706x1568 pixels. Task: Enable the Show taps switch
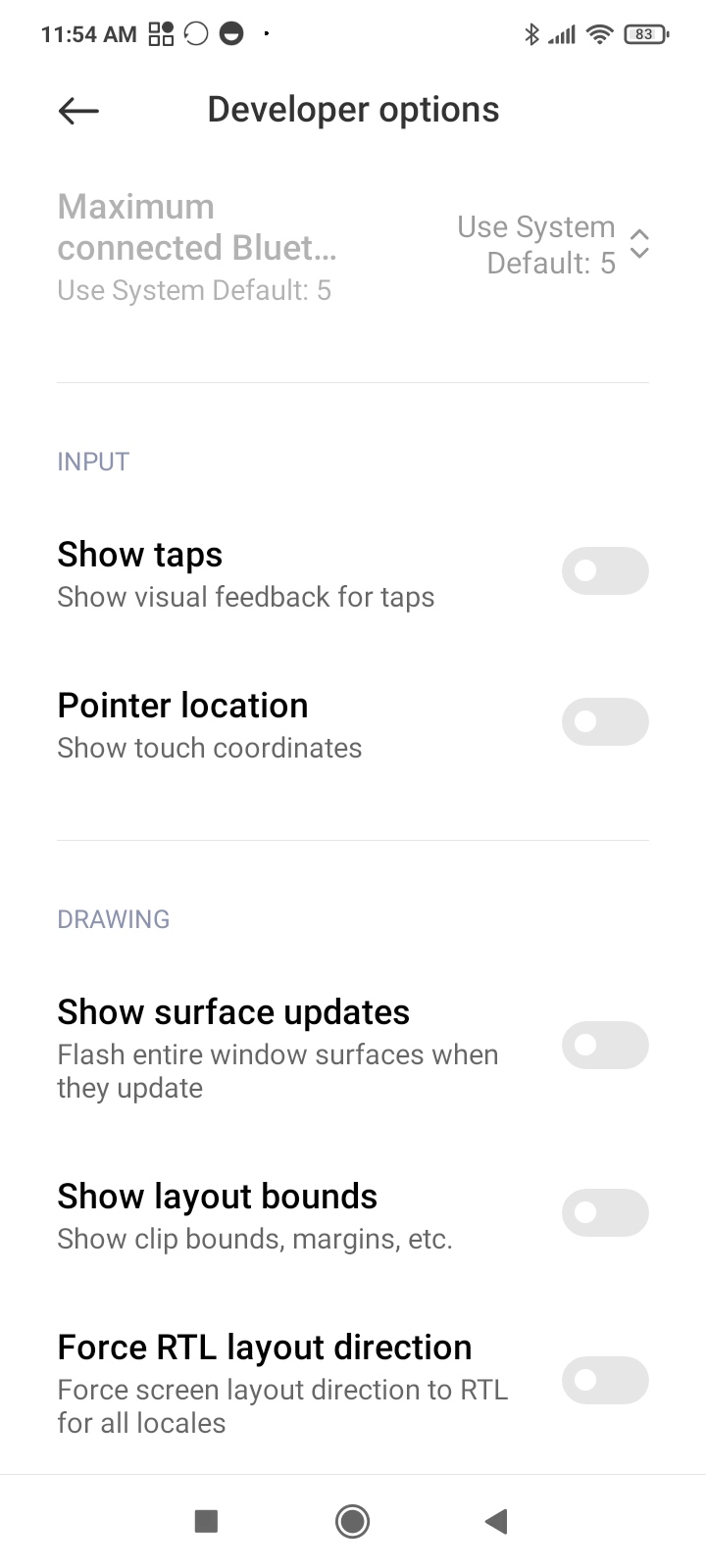point(604,571)
